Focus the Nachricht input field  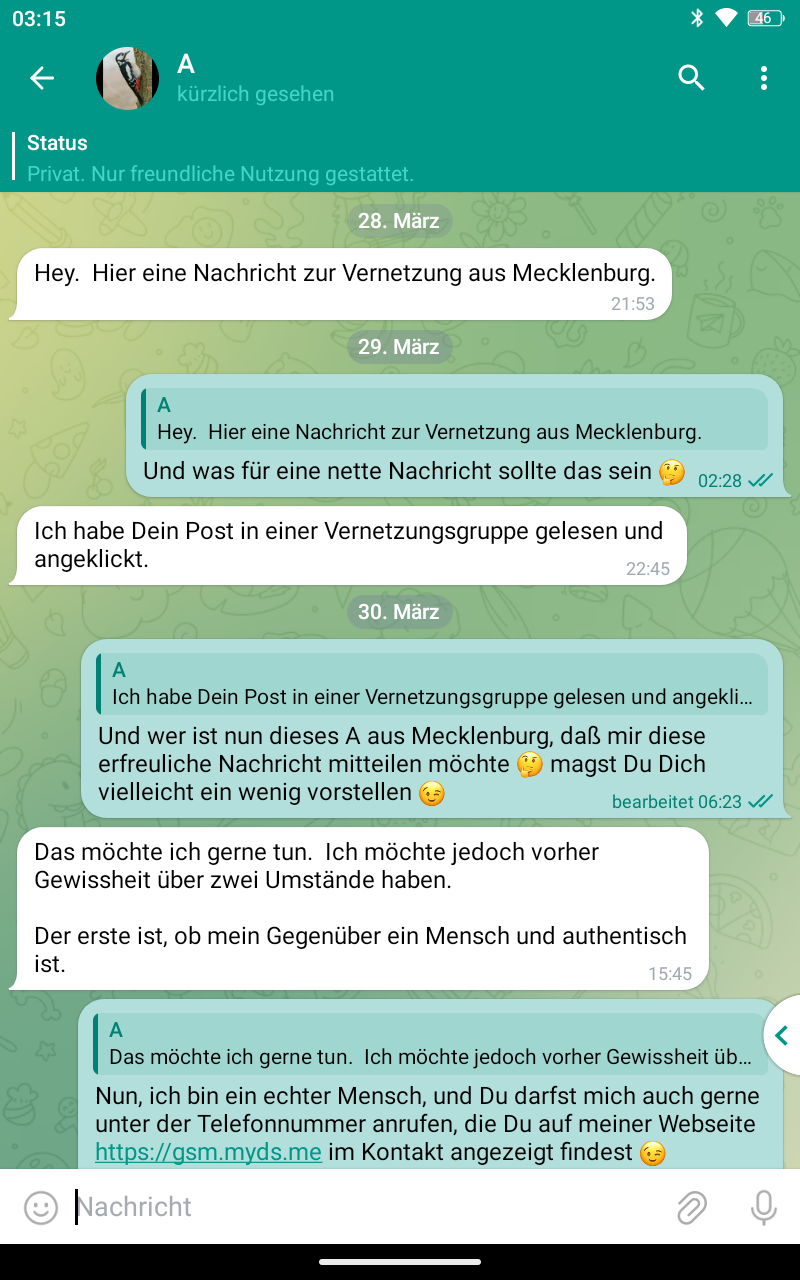click(x=370, y=1207)
